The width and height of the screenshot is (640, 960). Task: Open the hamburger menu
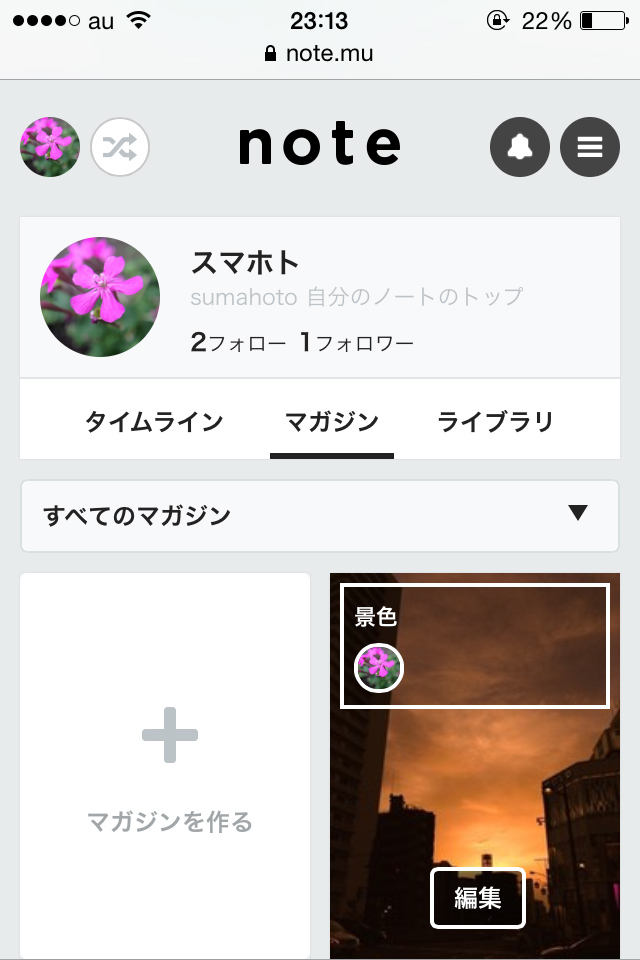tap(590, 147)
